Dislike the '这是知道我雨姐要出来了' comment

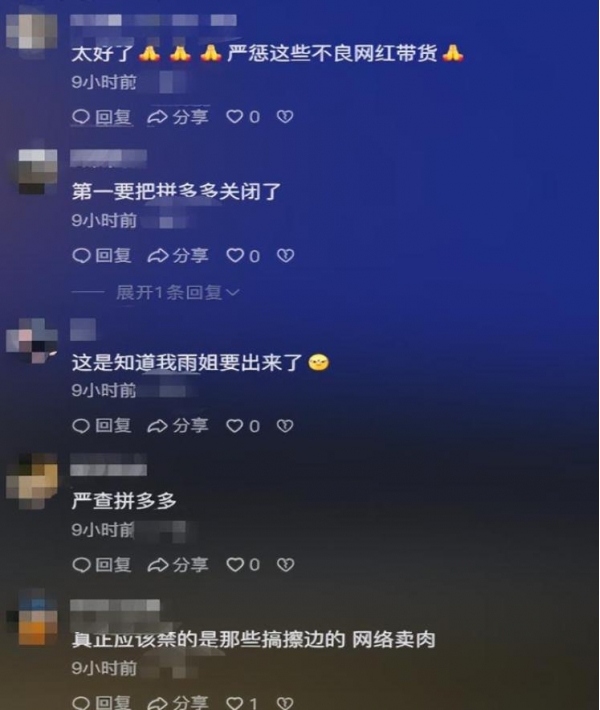click(285, 426)
